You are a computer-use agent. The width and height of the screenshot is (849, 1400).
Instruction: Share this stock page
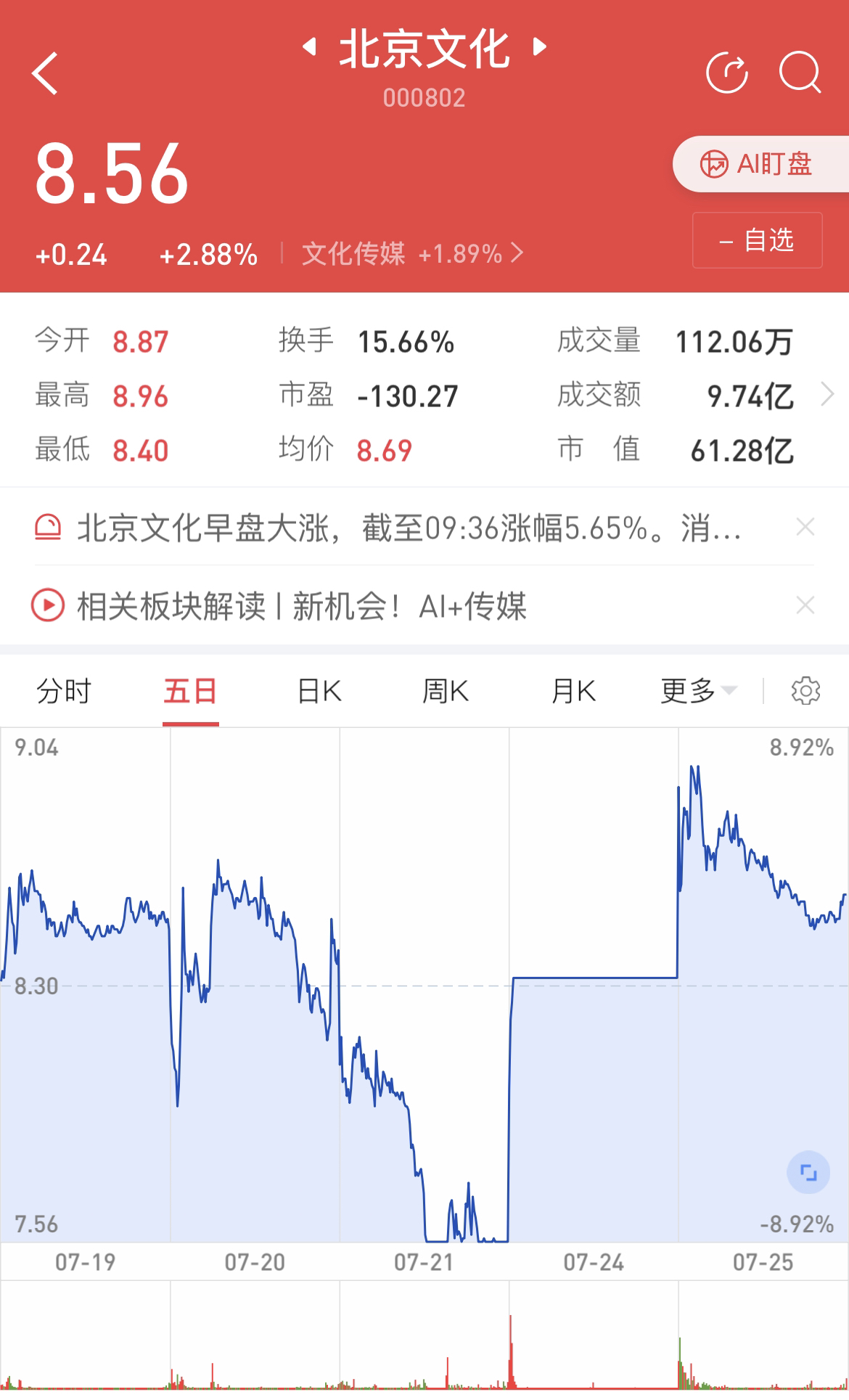[x=727, y=73]
